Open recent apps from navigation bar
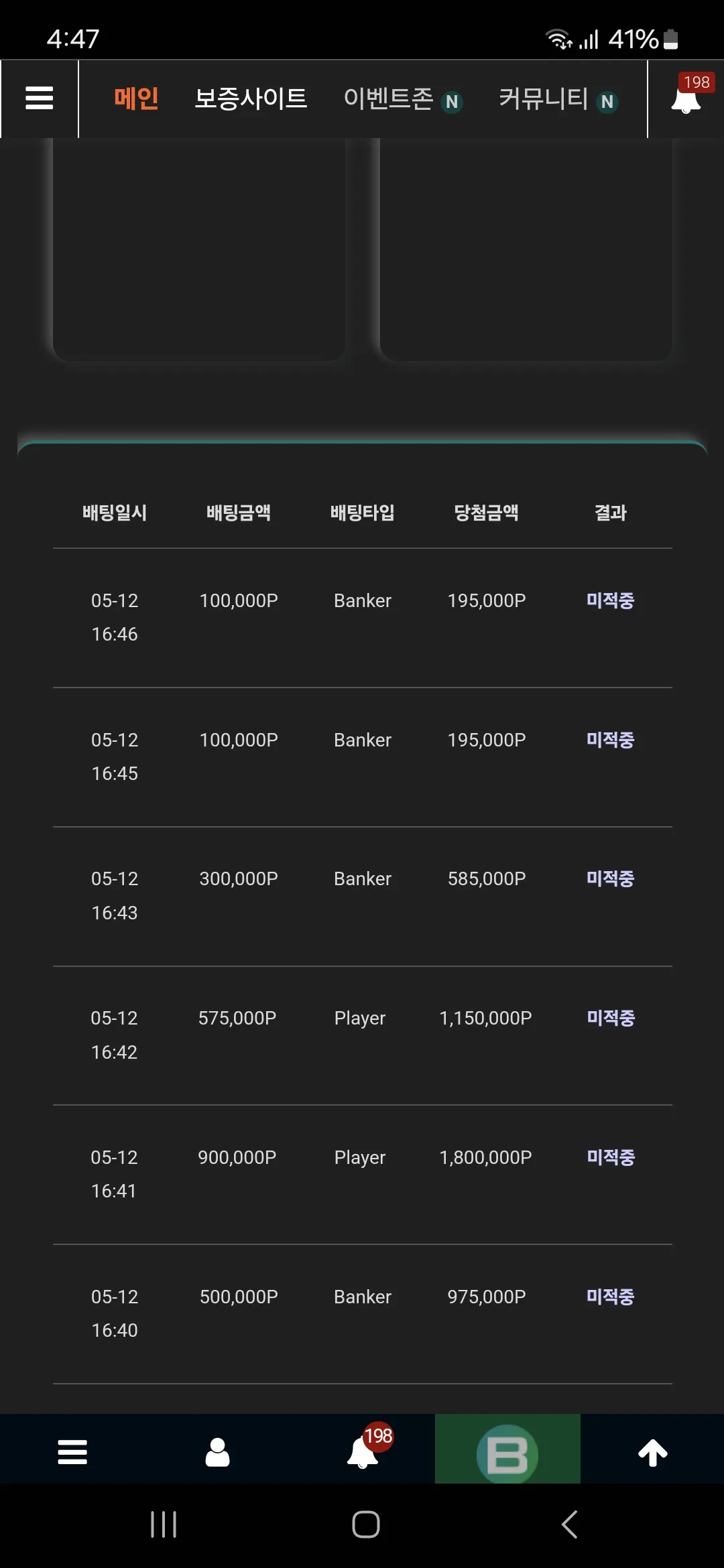The width and height of the screenshot is (724, 1568). [x=164, y=1524]
